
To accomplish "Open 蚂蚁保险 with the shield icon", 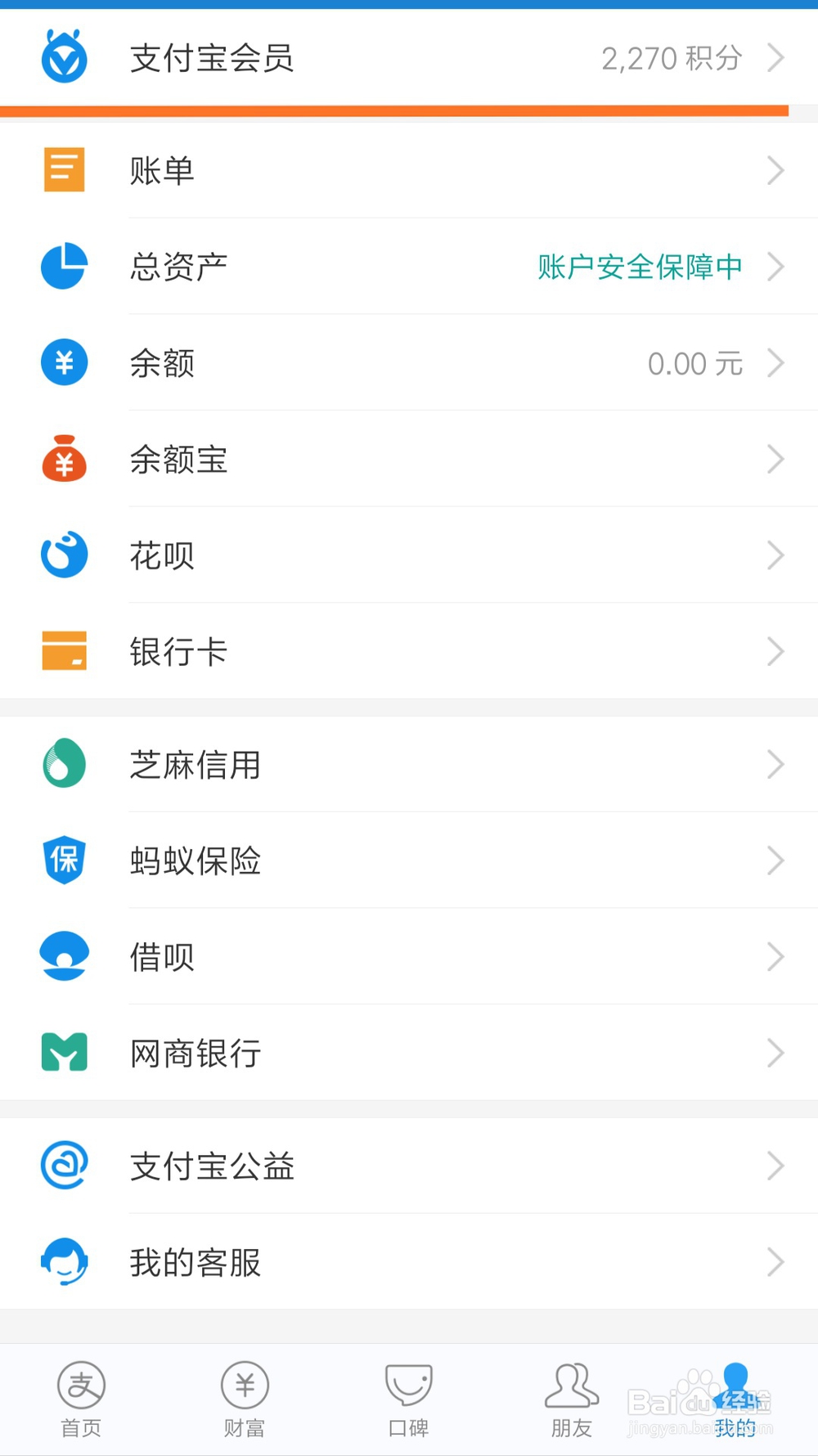I will [x=63, y=860].
